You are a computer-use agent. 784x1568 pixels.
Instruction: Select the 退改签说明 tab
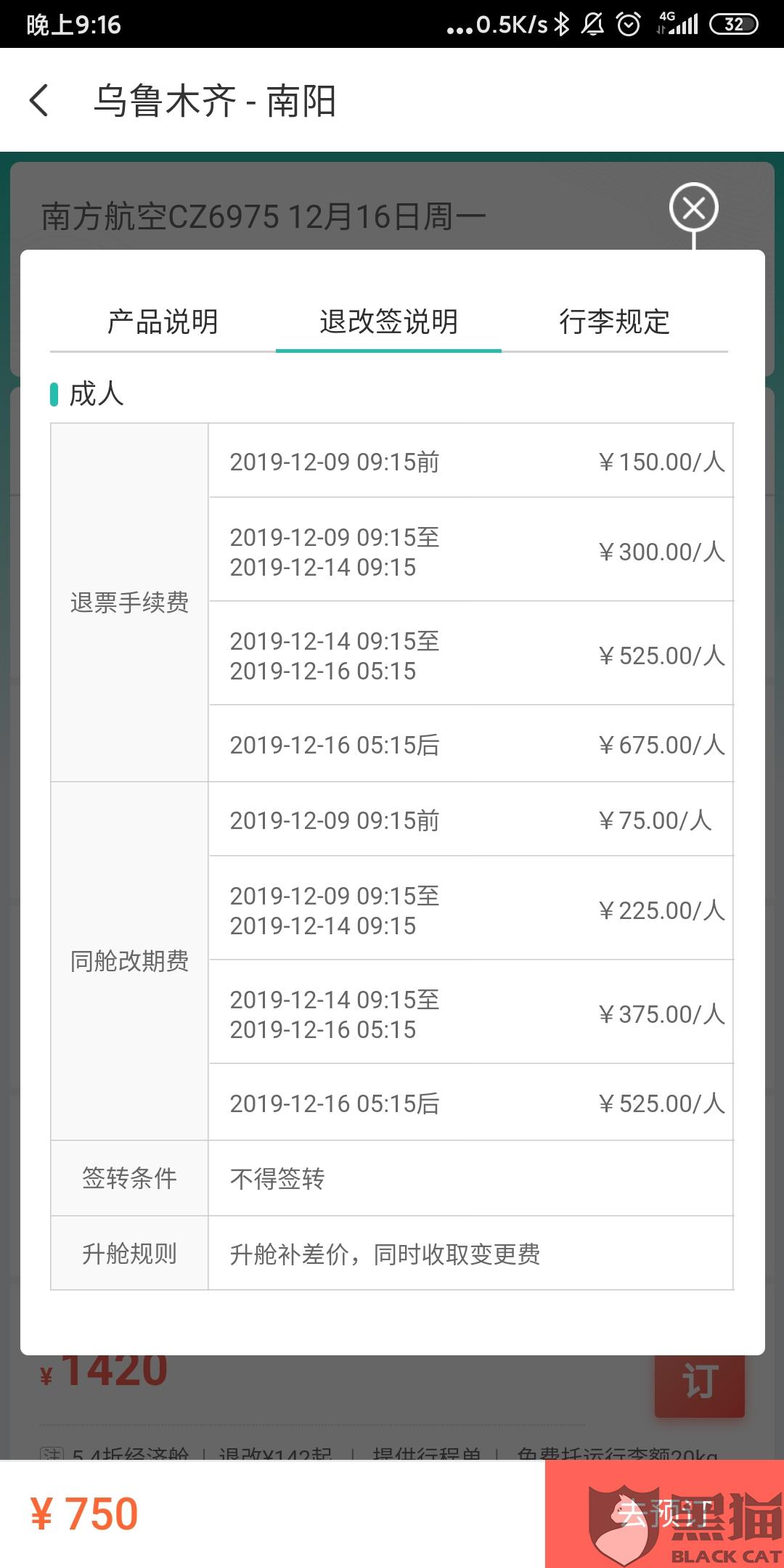coord(388,322)
